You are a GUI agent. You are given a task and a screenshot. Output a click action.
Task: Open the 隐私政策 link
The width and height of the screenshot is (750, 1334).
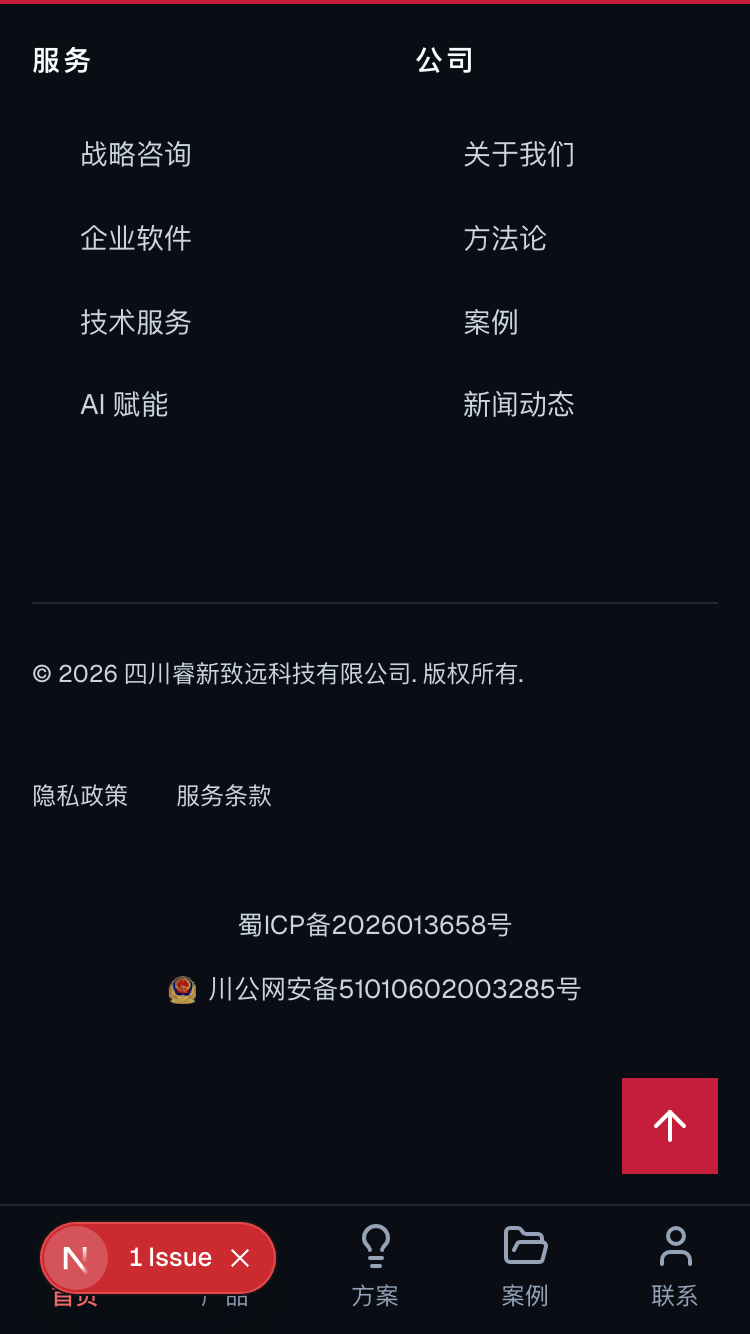tap(80, 796)
